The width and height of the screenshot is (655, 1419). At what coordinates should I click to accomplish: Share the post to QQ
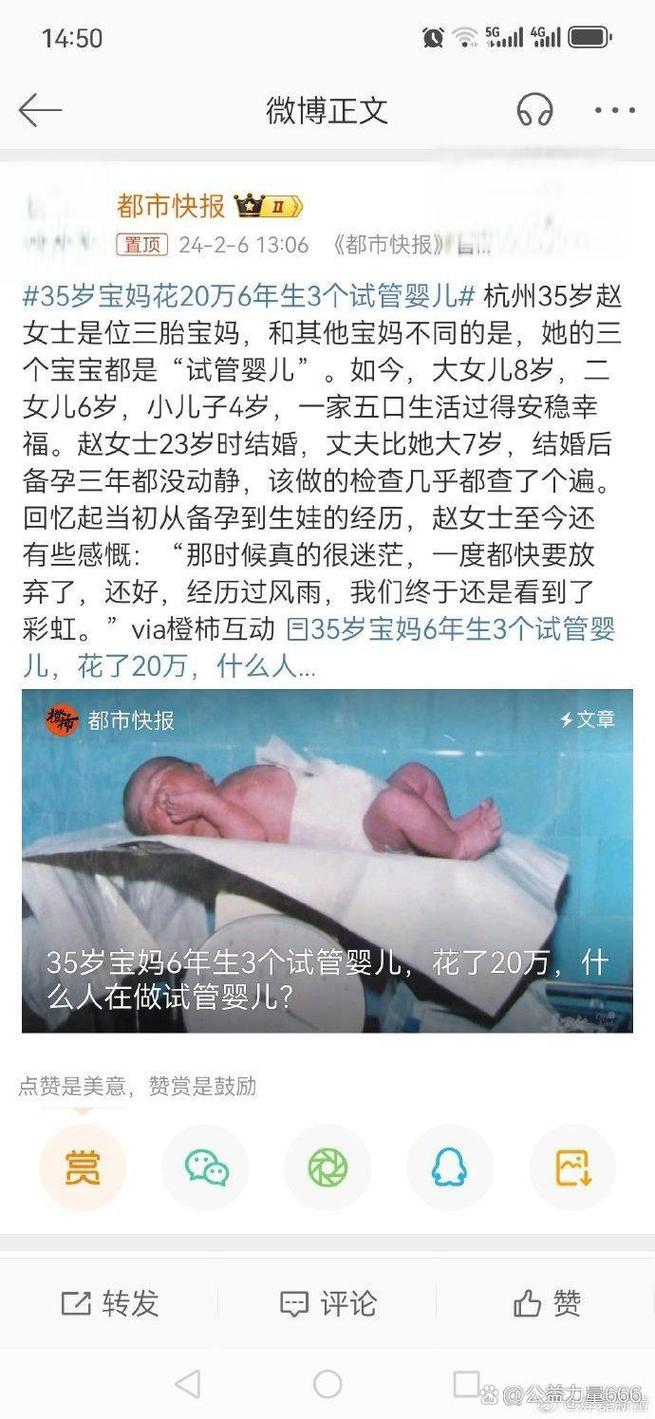click(450, 1167)
